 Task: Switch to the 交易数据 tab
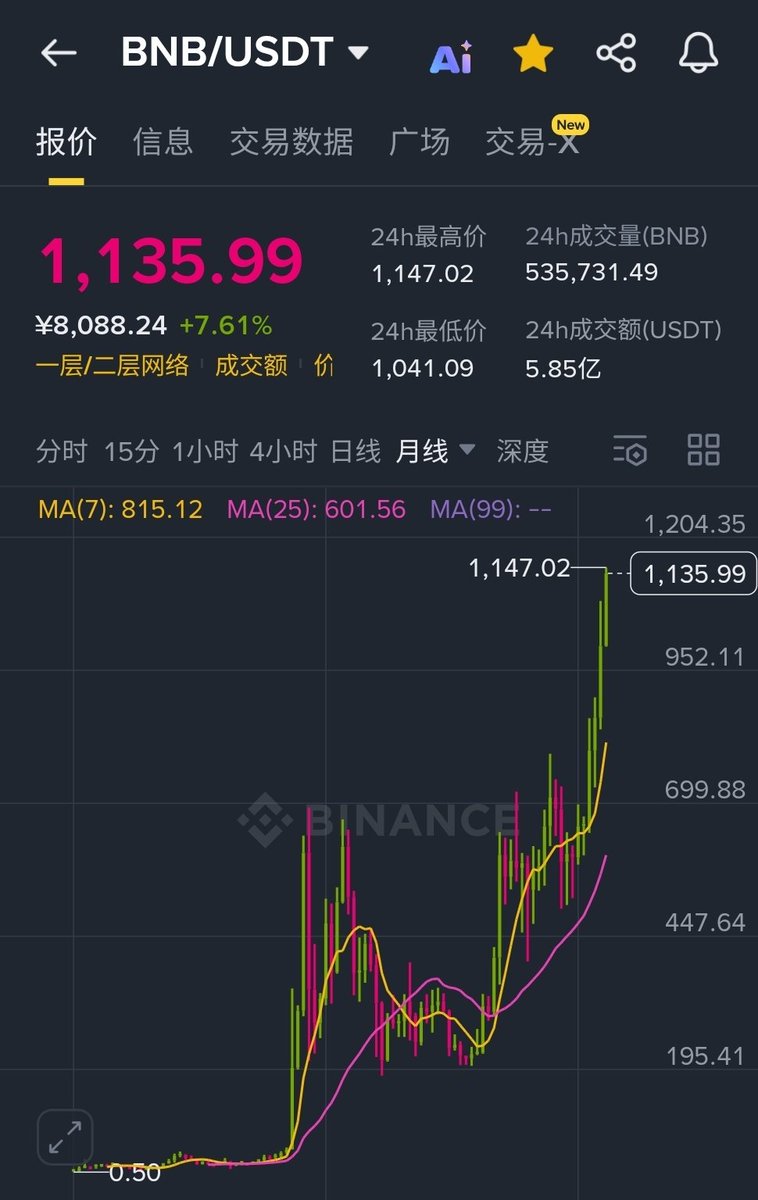291,142
